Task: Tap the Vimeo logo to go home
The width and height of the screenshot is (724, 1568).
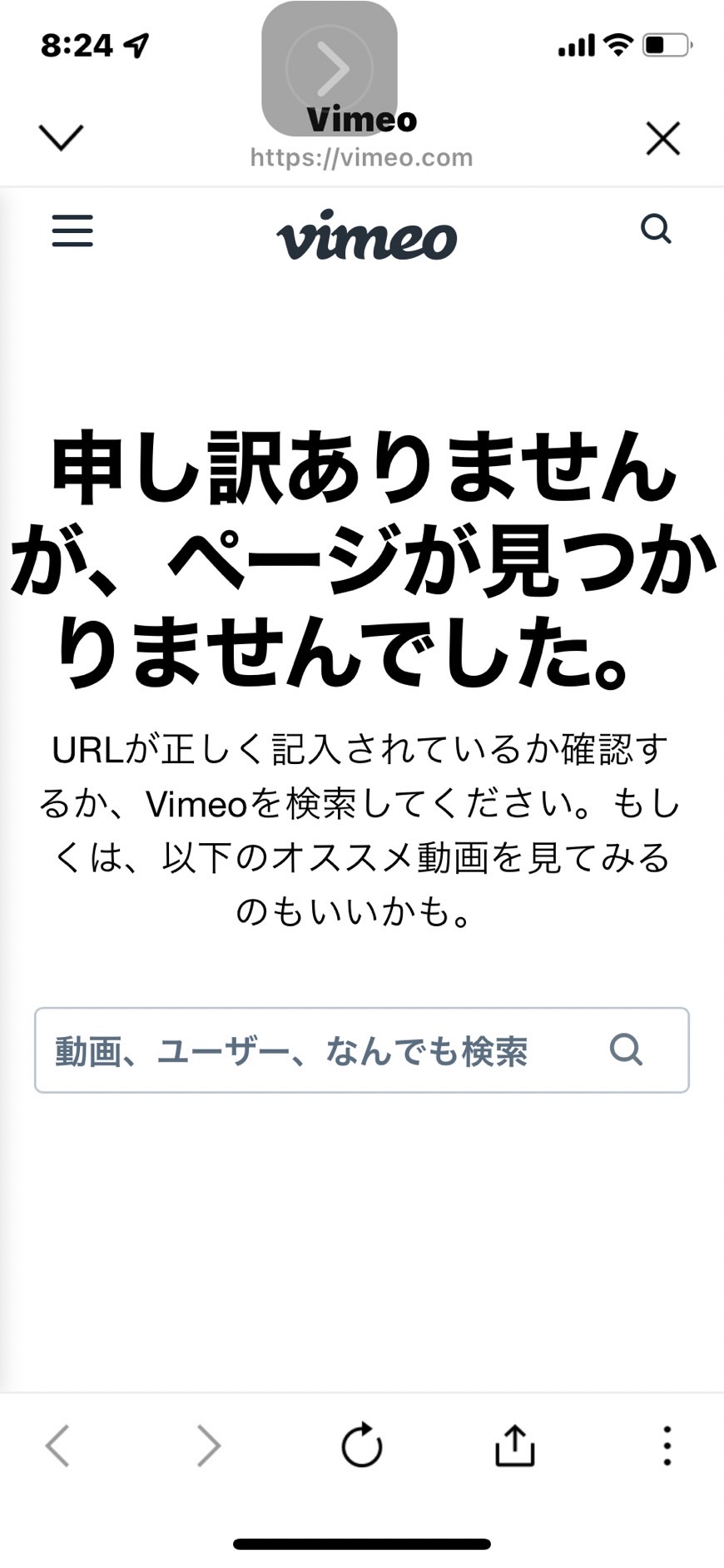Action: pyautogui.click(x=366, y=235)
